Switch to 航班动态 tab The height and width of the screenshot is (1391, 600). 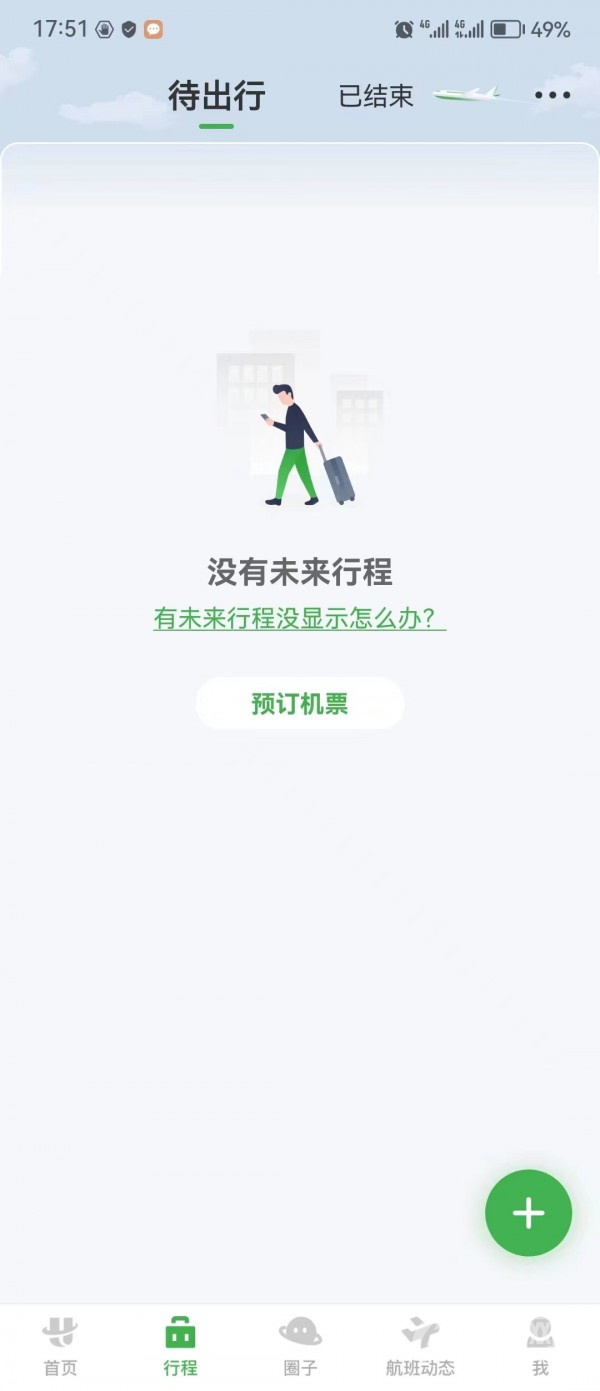[x=420, y=1347]
